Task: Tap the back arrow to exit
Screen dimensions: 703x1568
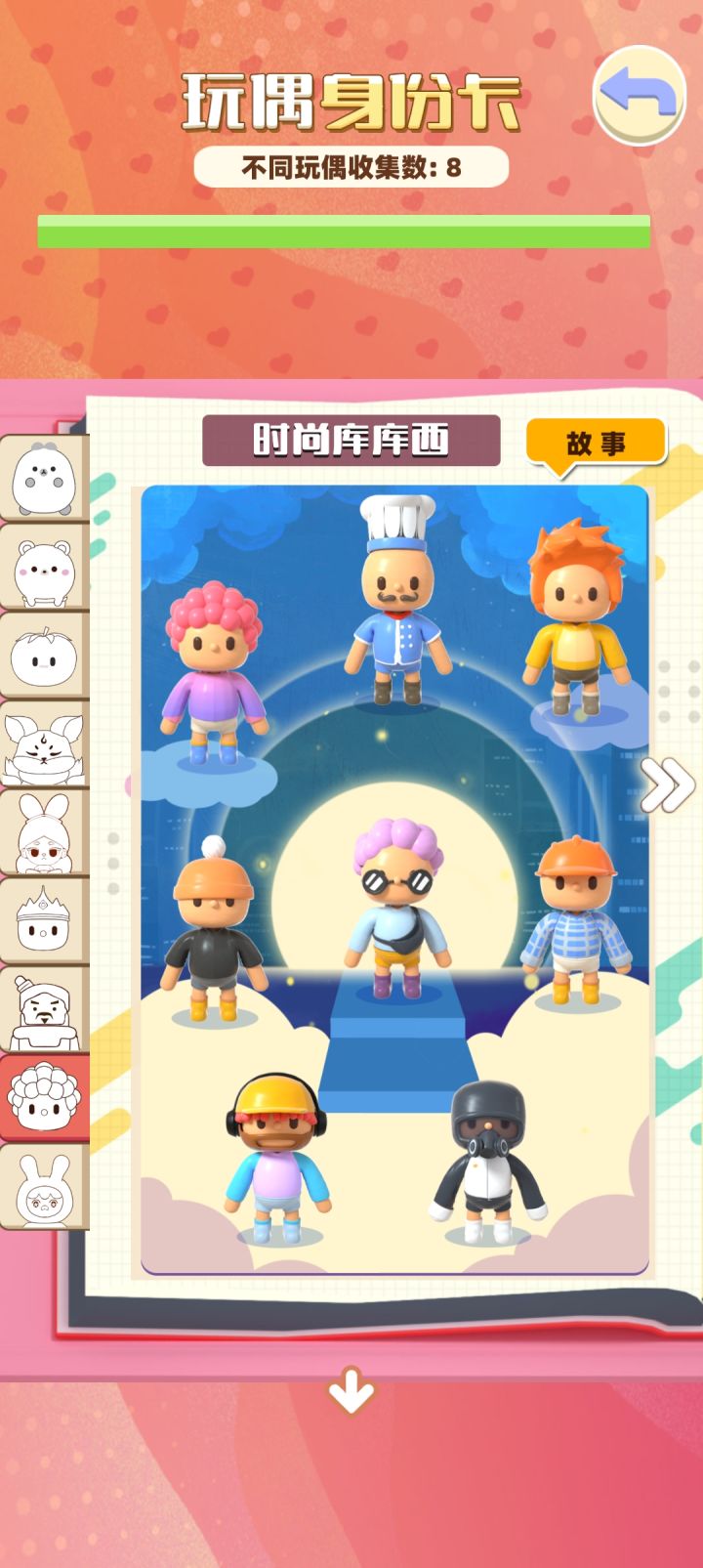Action: 636,93
